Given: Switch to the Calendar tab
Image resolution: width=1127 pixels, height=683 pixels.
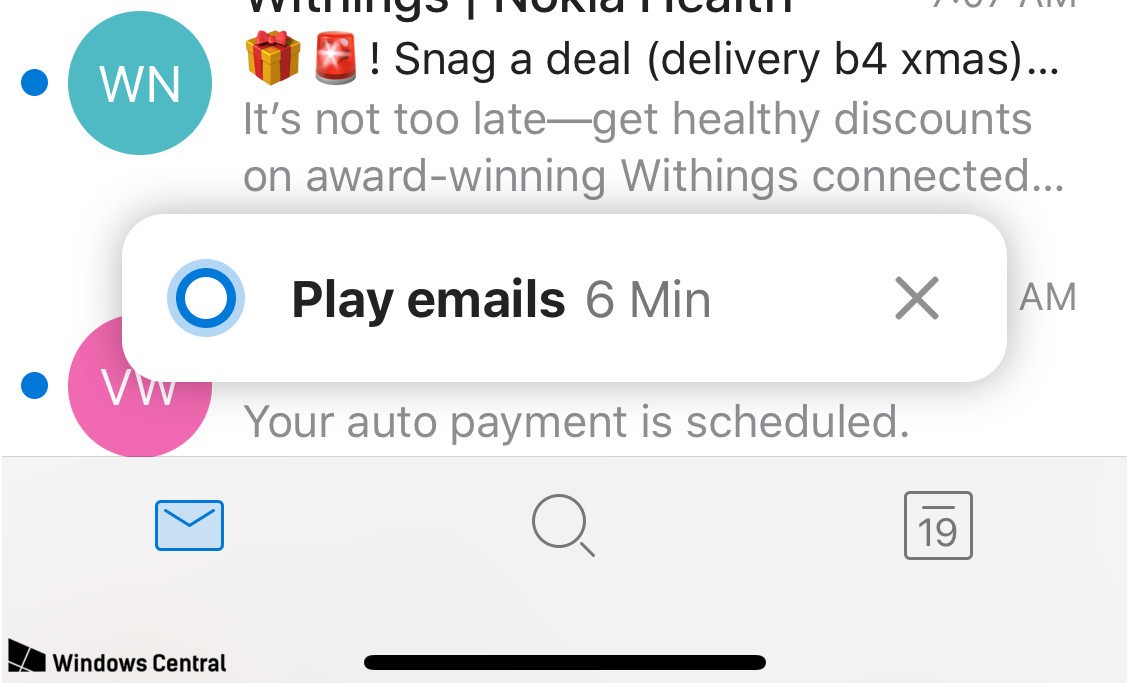Looking at the screenshot, I should [937, 525].
